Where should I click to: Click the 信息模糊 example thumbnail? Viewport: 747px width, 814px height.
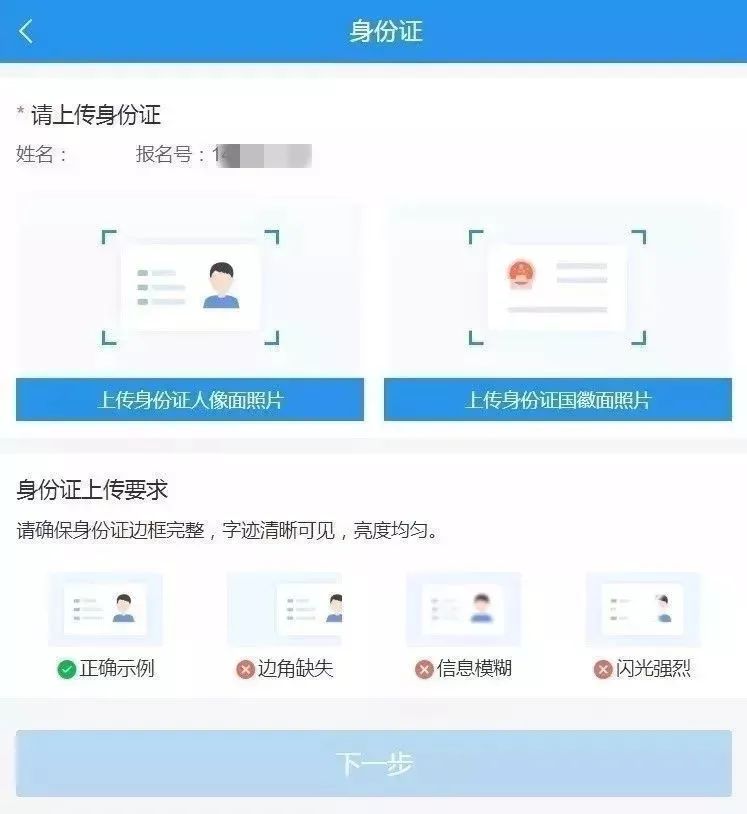click(x=464, y=608)
